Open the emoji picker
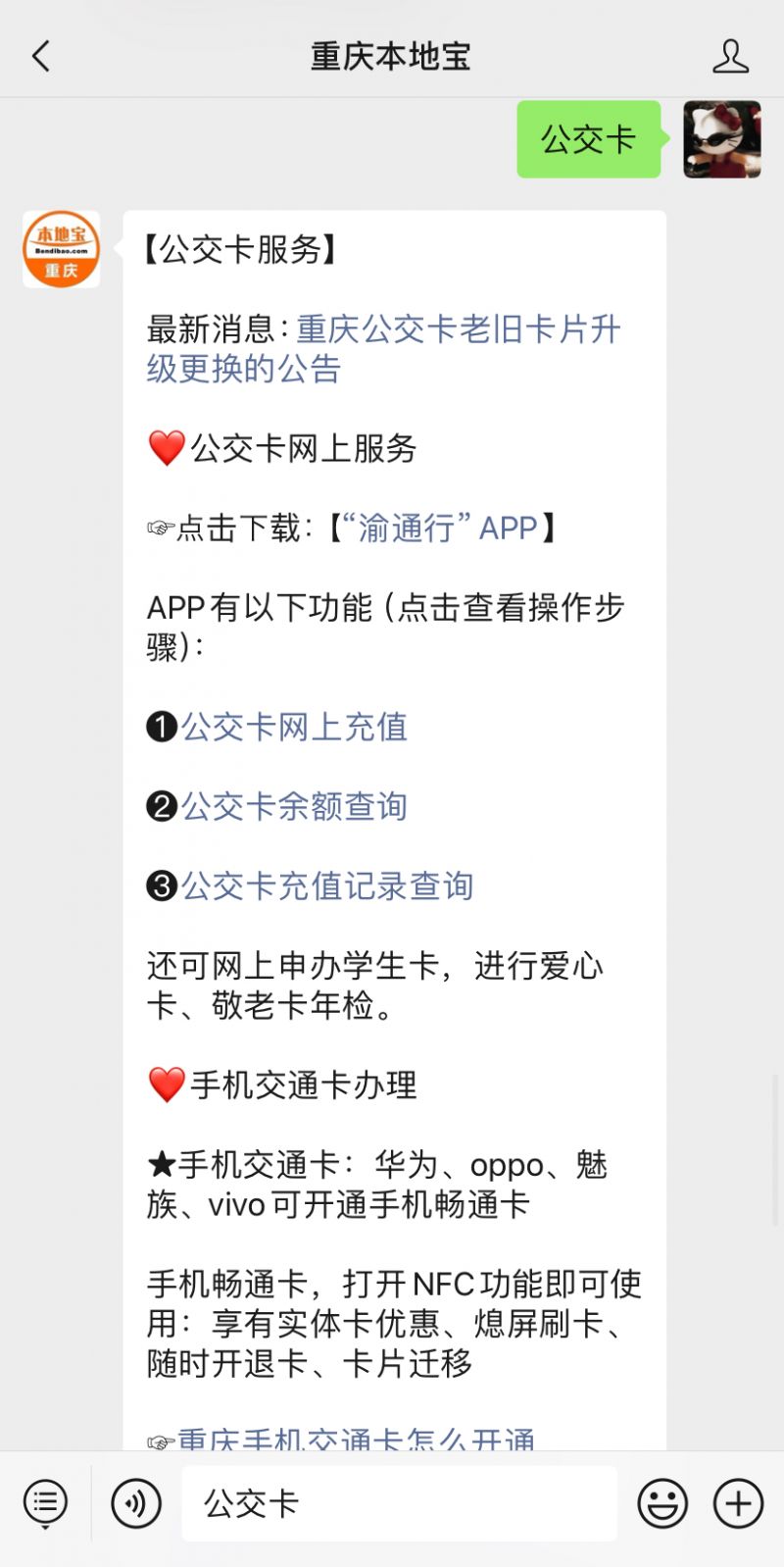 point(662,1502)
